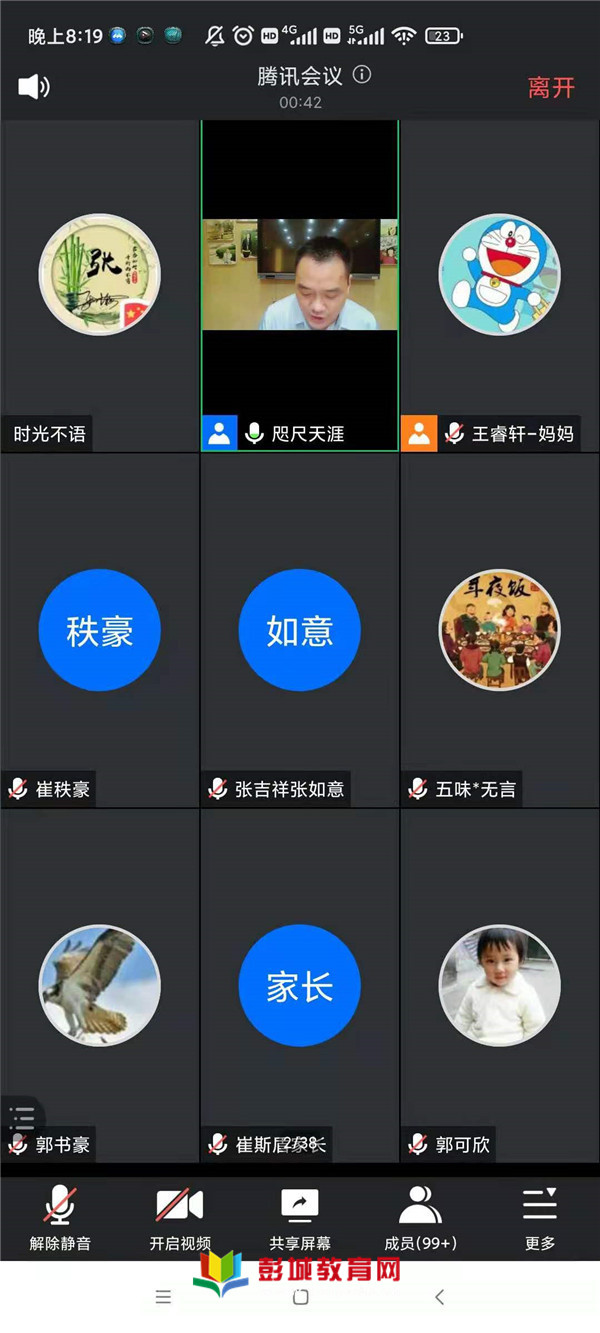Select the 崔秩豪 participant tile

(x=100, y=630)
